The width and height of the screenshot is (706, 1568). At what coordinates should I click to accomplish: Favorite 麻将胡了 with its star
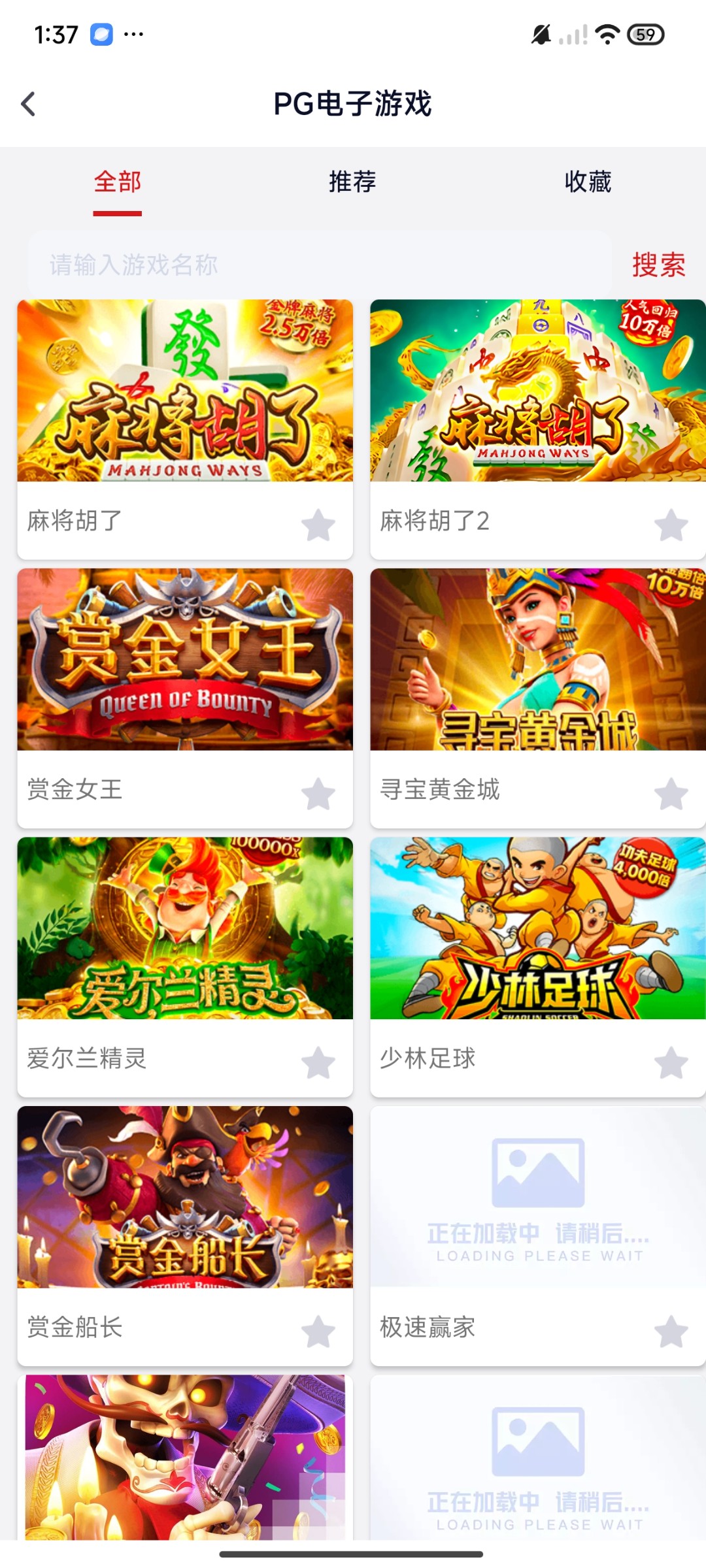[318, 525]
